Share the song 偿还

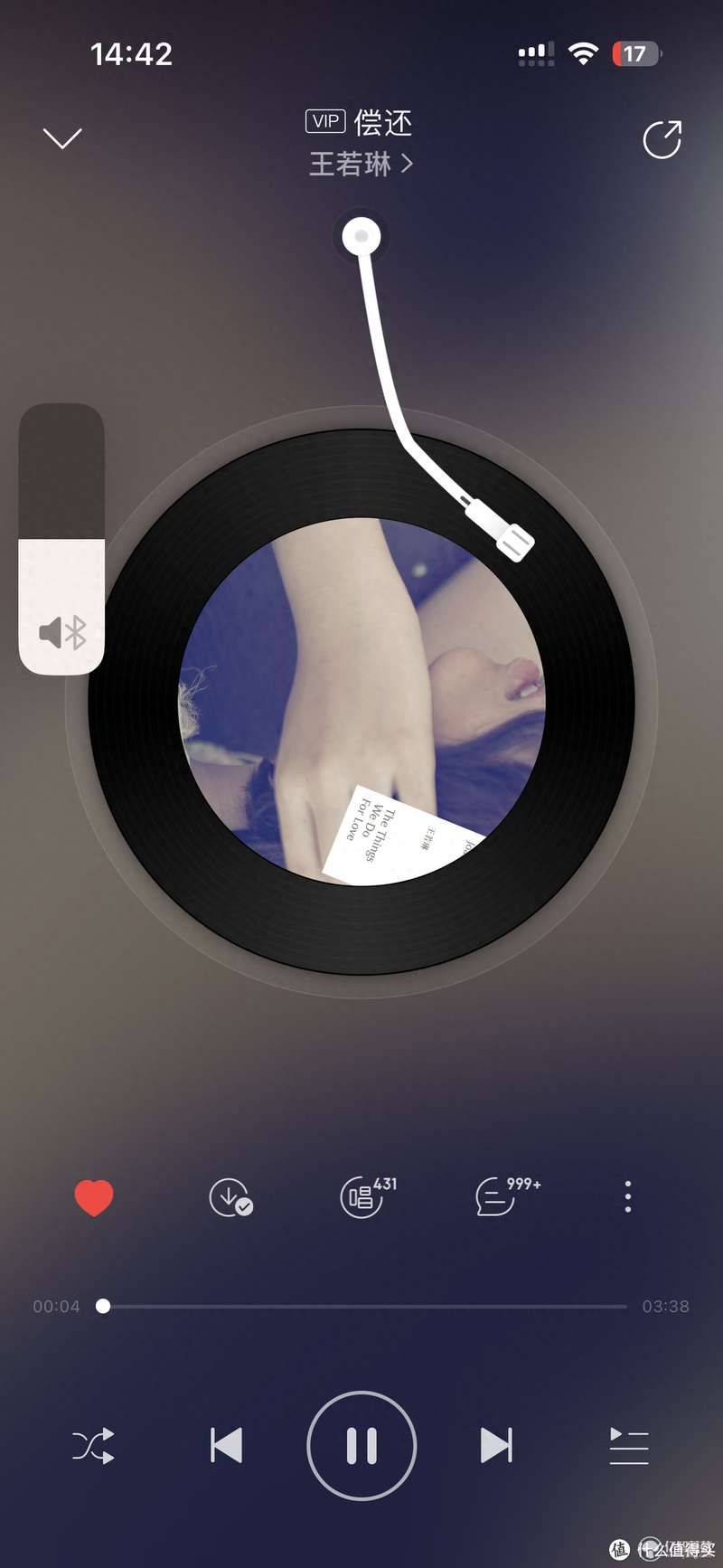tap(662, 139)
